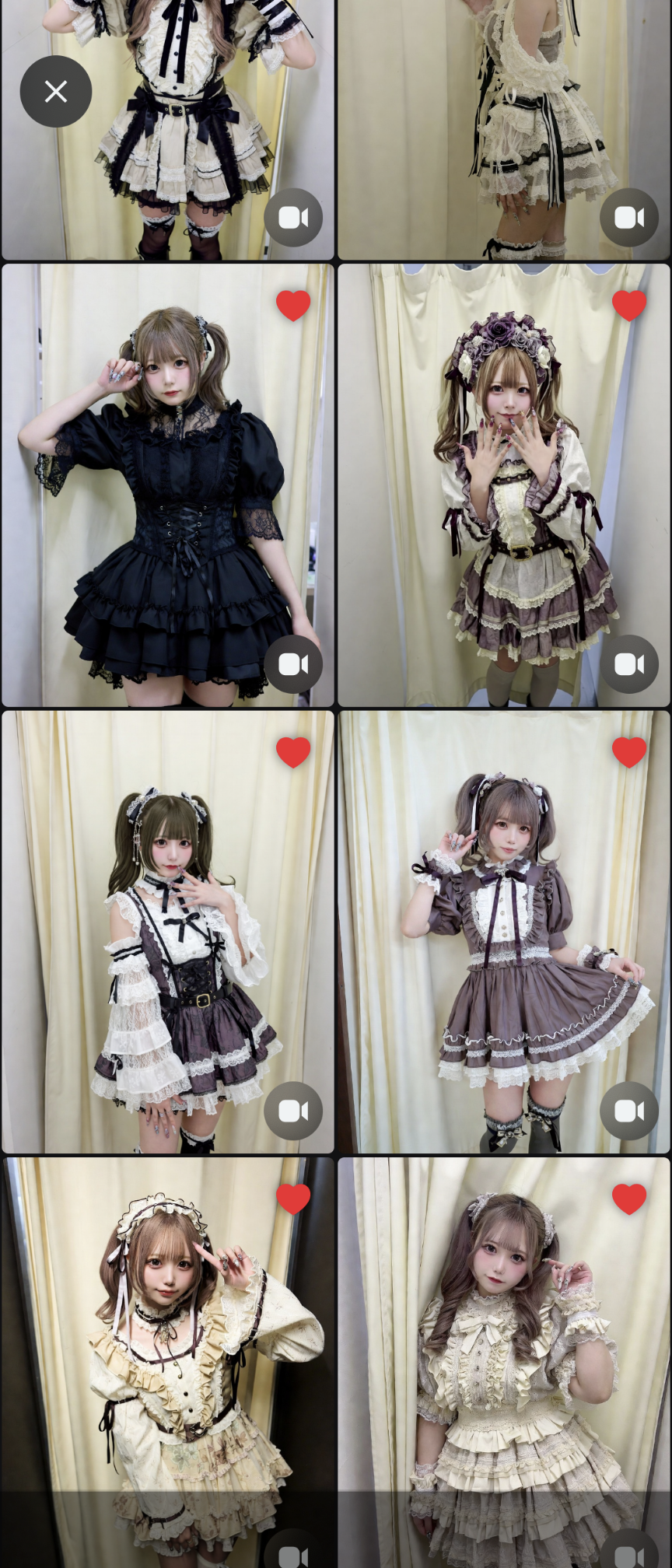Play video of cream striped-ribbon dress
The image size is (672, 1568).
[629, 218]
